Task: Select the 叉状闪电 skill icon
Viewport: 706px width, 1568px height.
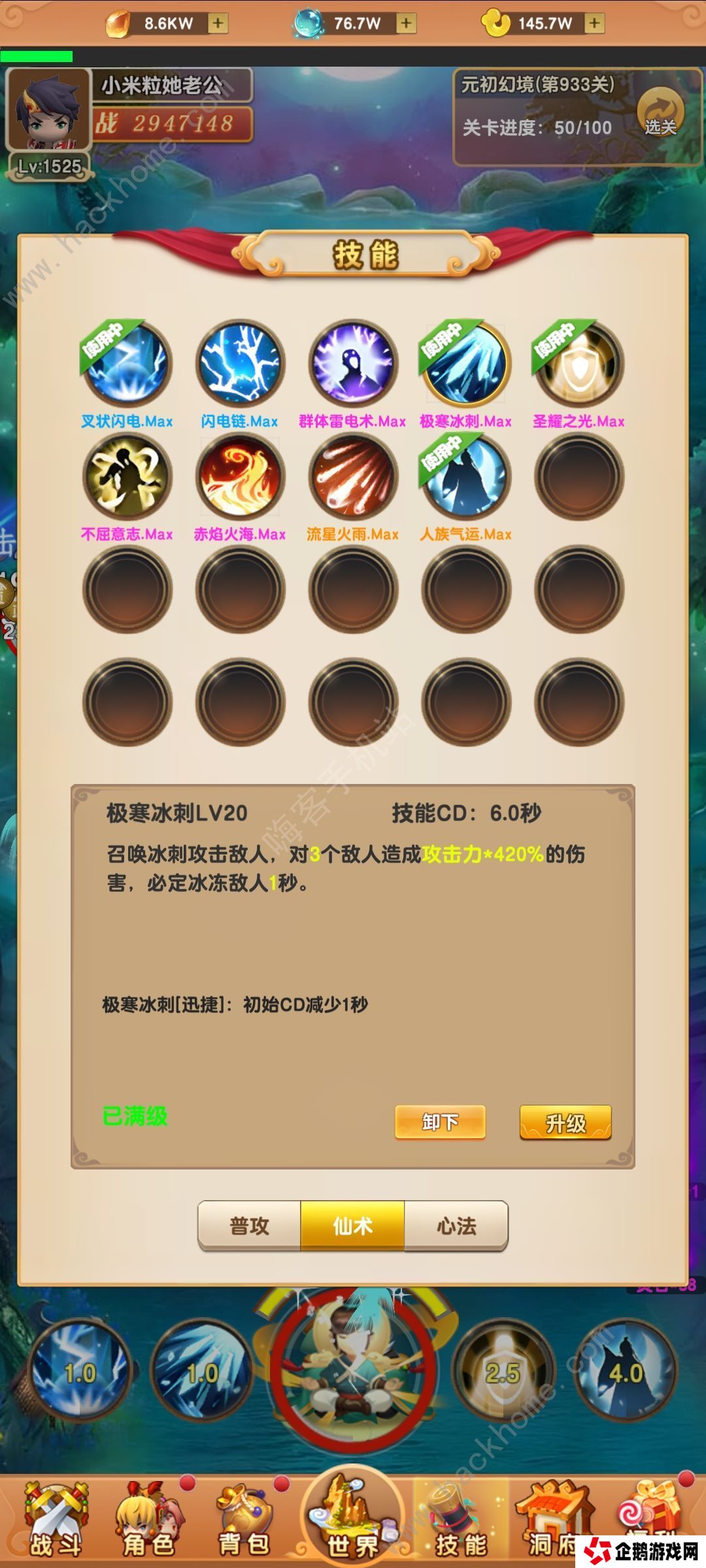Action: (127, 364)
